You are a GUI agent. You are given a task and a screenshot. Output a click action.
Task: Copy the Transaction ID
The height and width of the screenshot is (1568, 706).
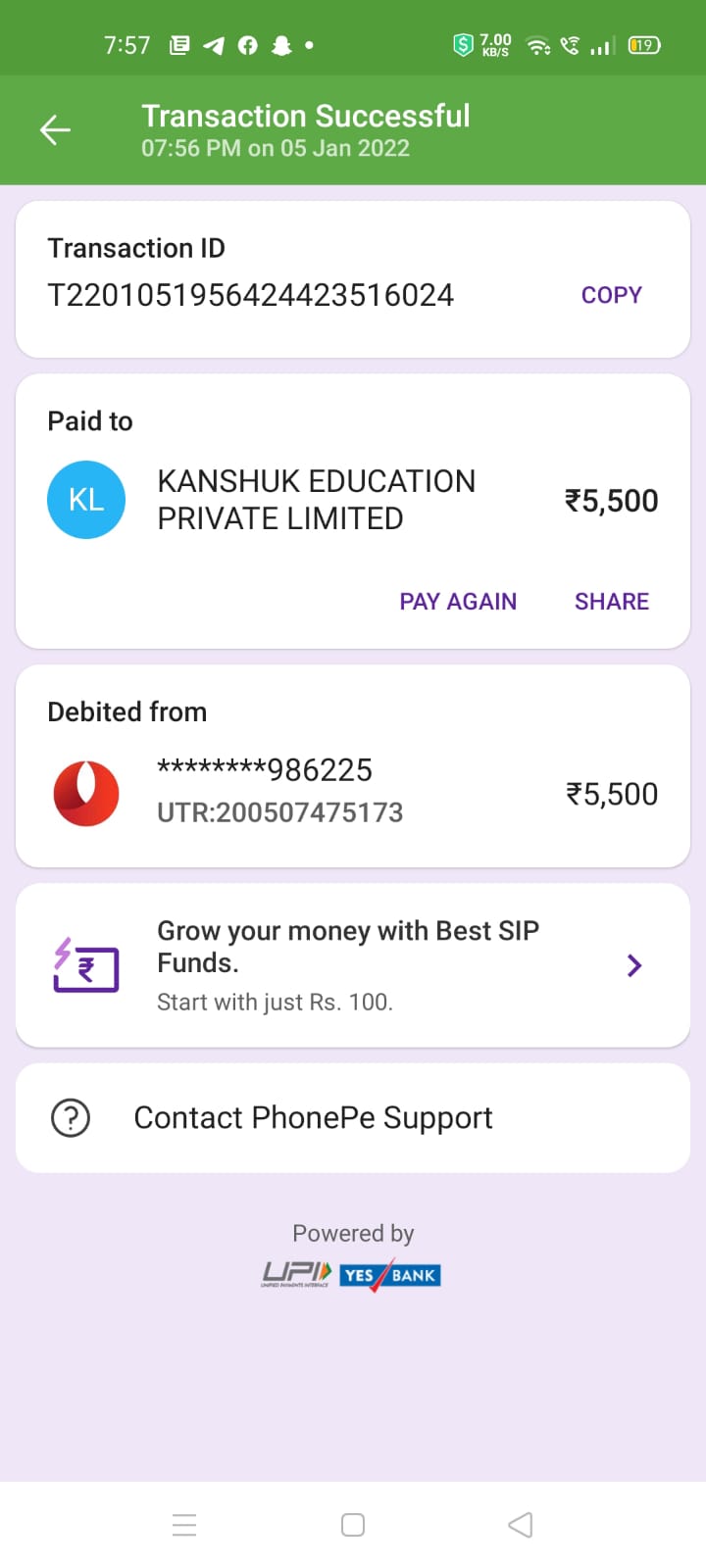tap(611, 295)
